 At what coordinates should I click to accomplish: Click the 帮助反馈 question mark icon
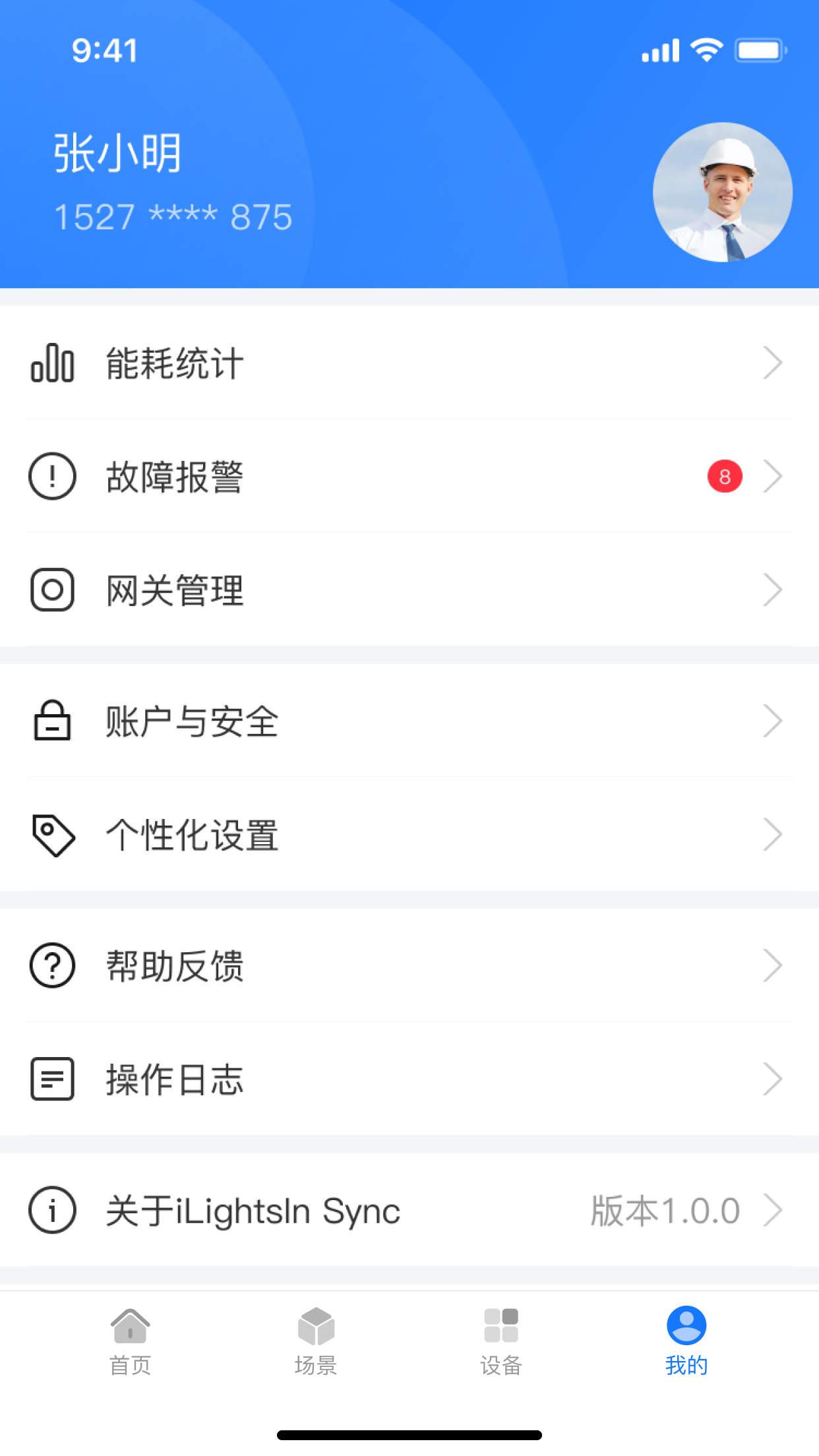(x=51, y=965)
